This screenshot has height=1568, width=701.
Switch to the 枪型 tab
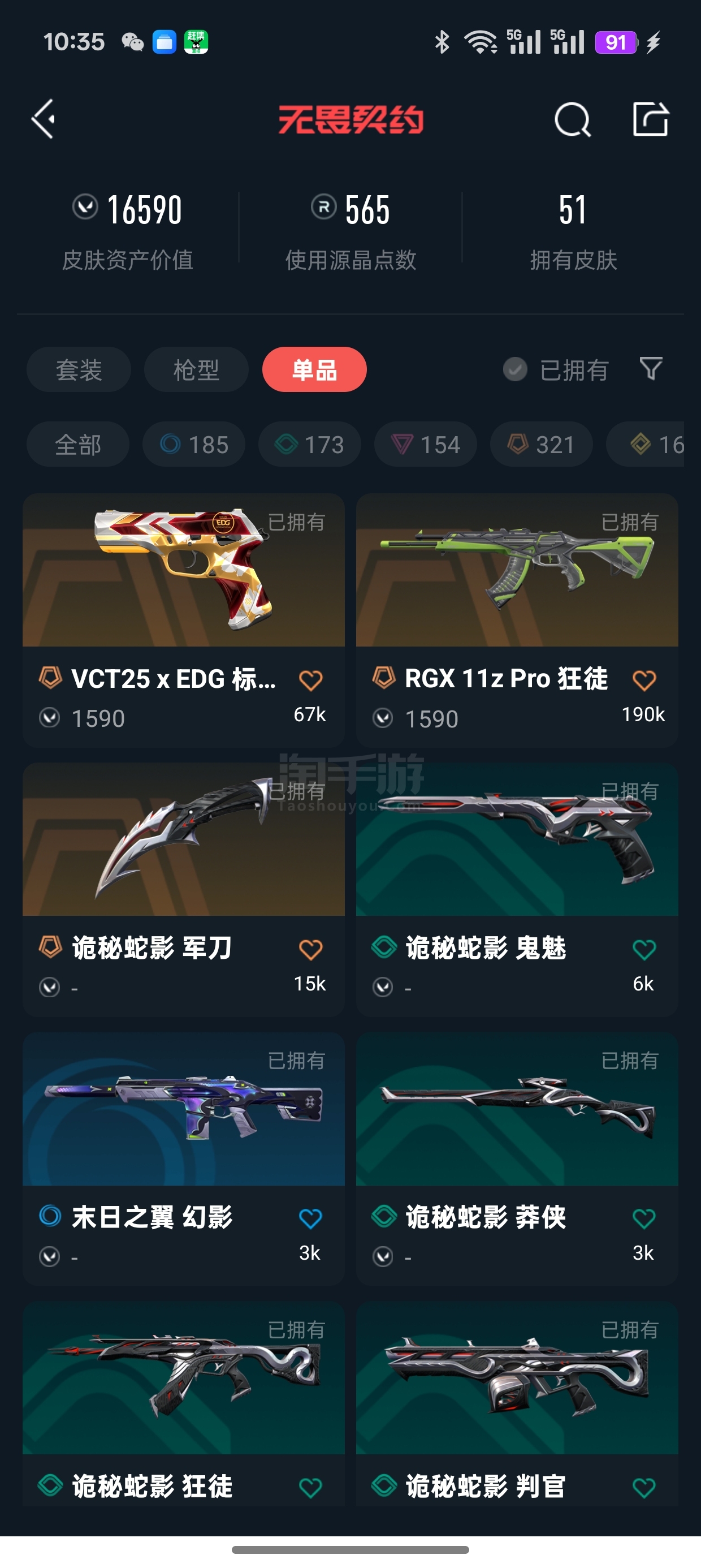coord(196,369)
